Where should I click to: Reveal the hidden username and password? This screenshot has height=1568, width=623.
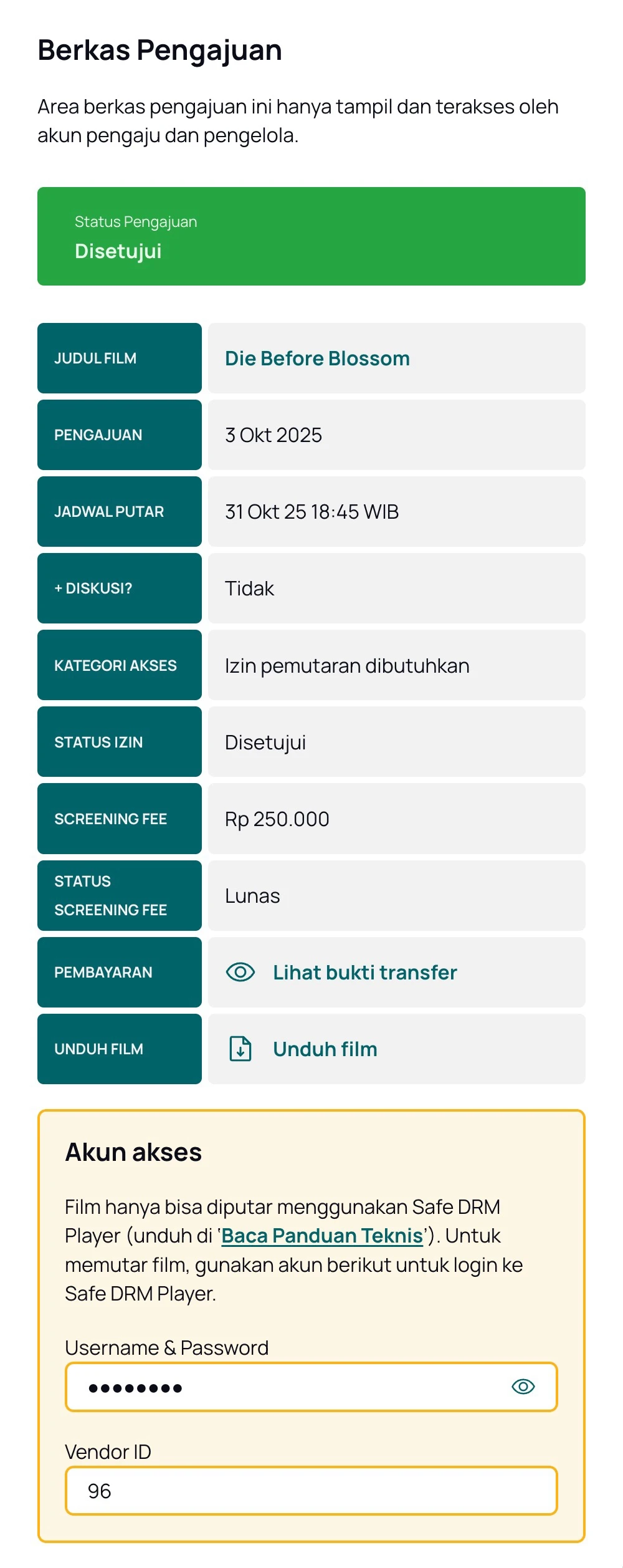click(x=523, y=1387)
